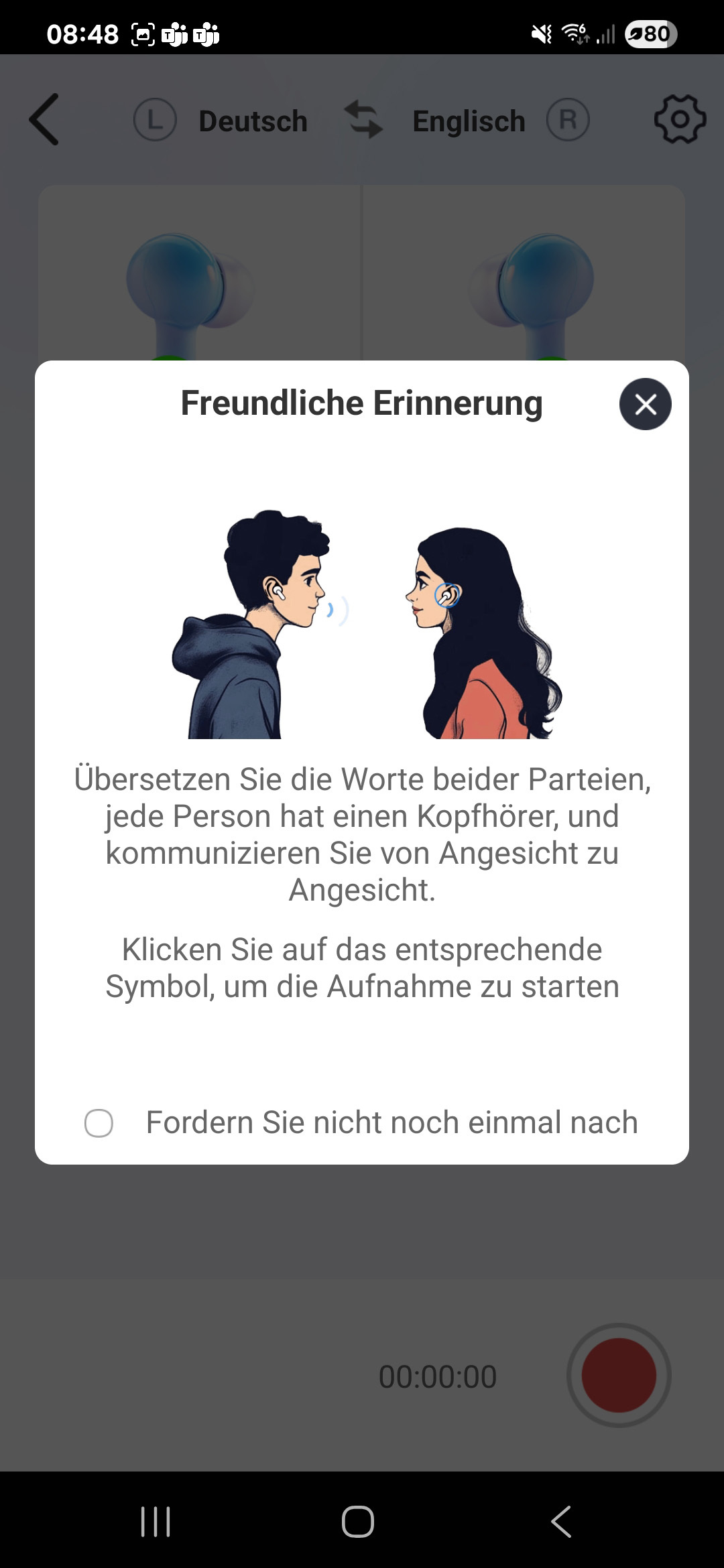Swap Deutsch and Englisch languages

click(x=363, y=120)
